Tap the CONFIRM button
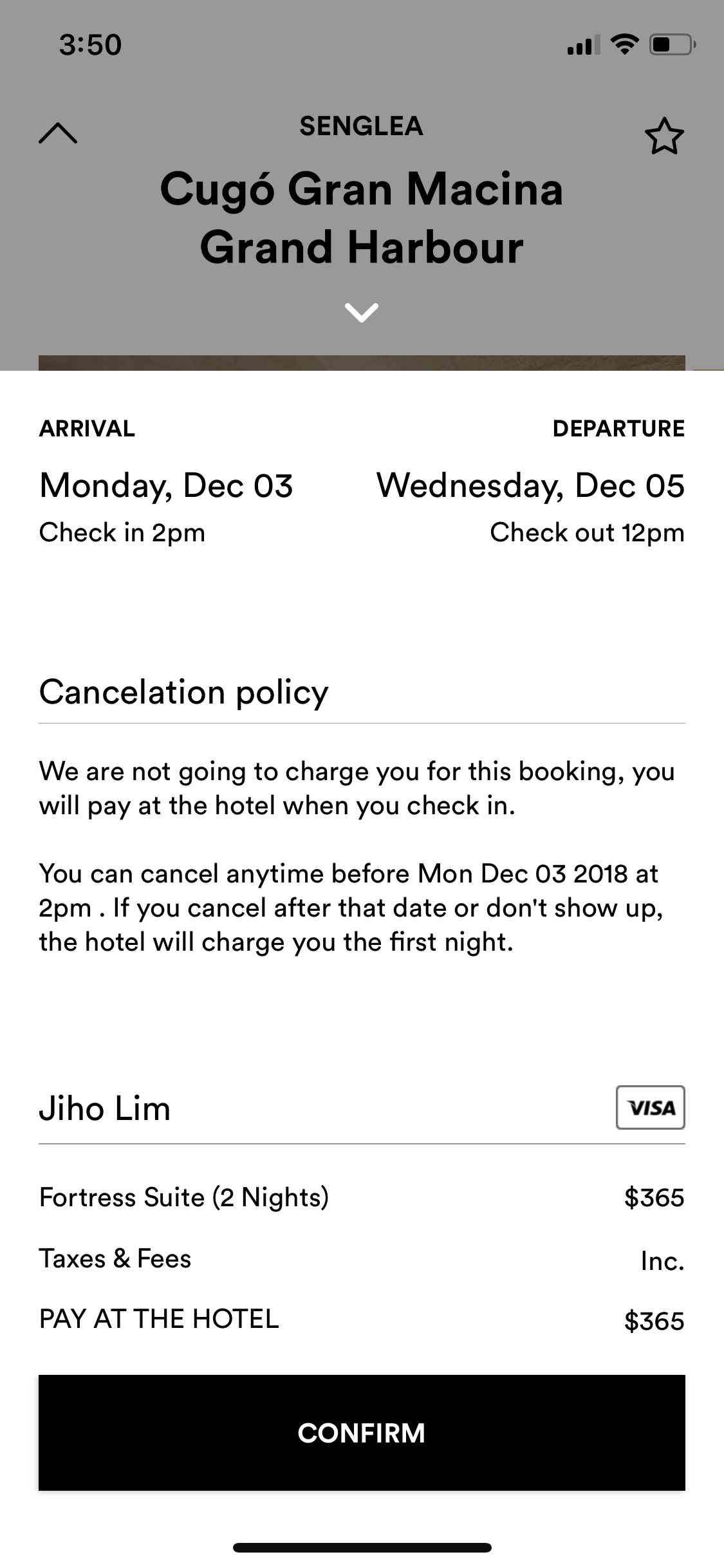 362,1433
